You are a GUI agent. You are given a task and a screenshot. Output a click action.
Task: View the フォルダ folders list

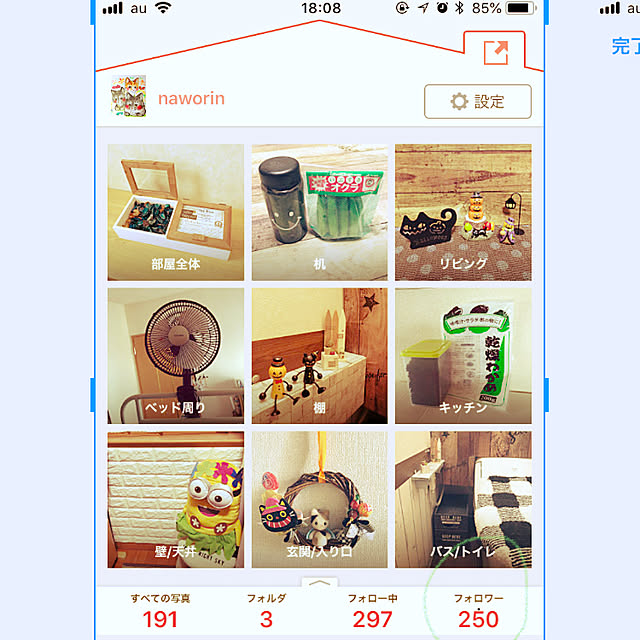(266, 611)
